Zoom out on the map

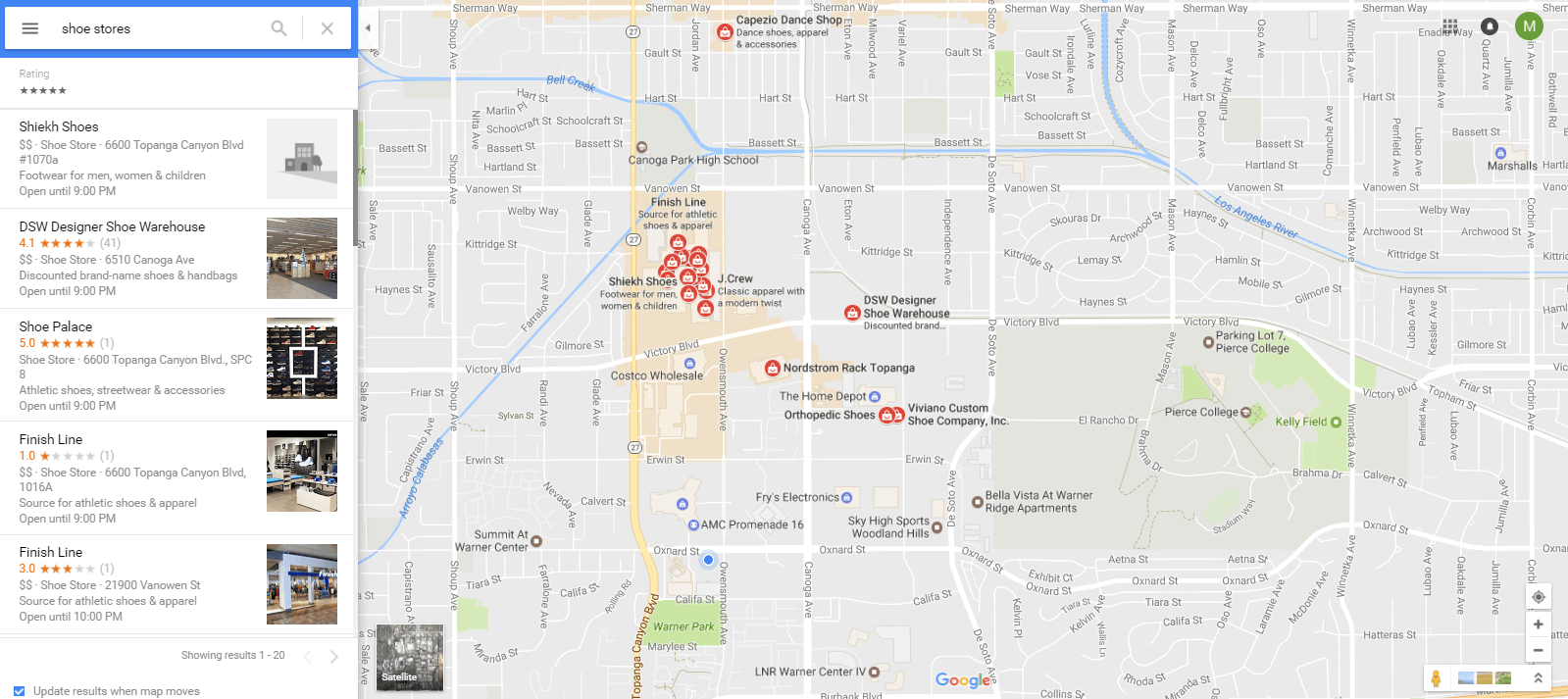[1539, 650]
